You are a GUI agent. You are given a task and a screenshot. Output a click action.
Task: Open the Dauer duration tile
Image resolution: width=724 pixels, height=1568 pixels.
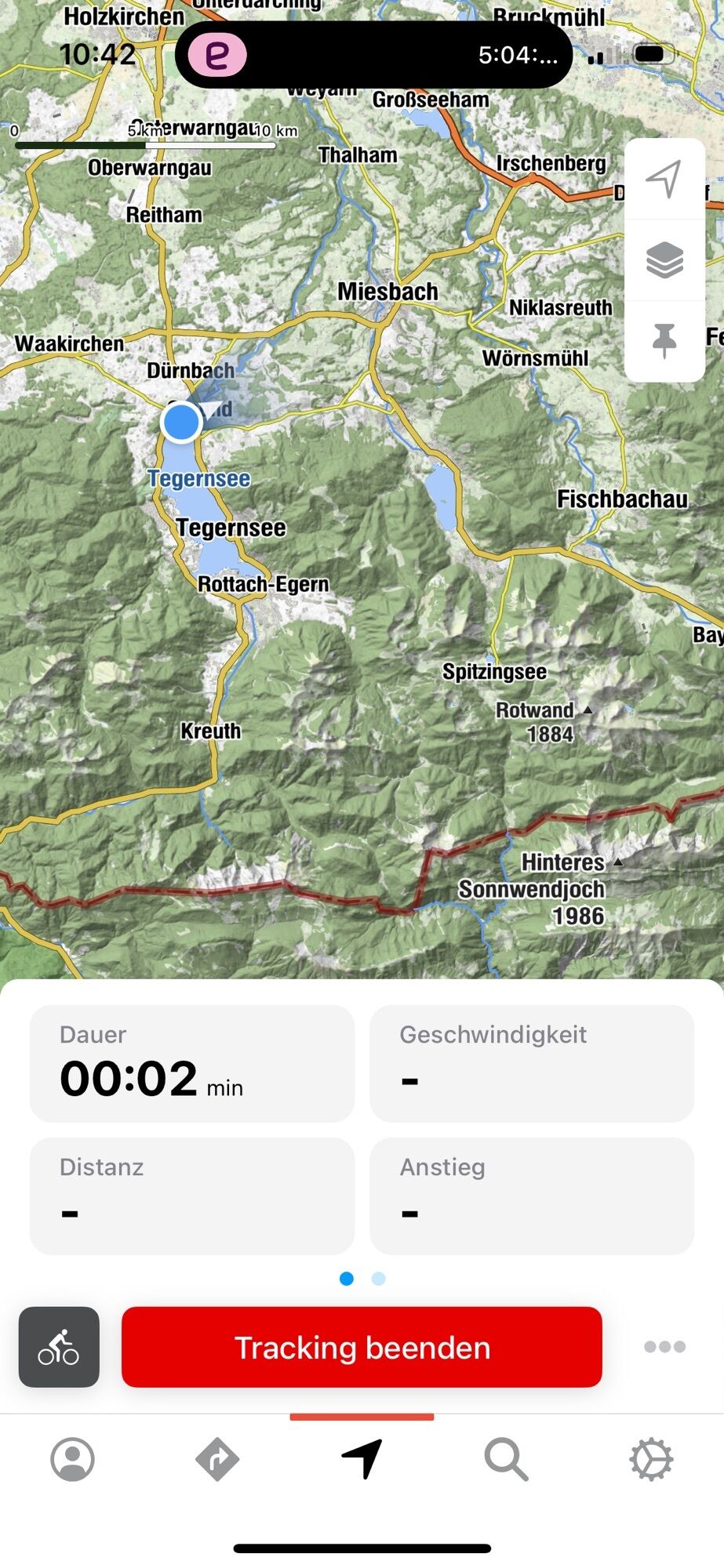[192, 1063]
